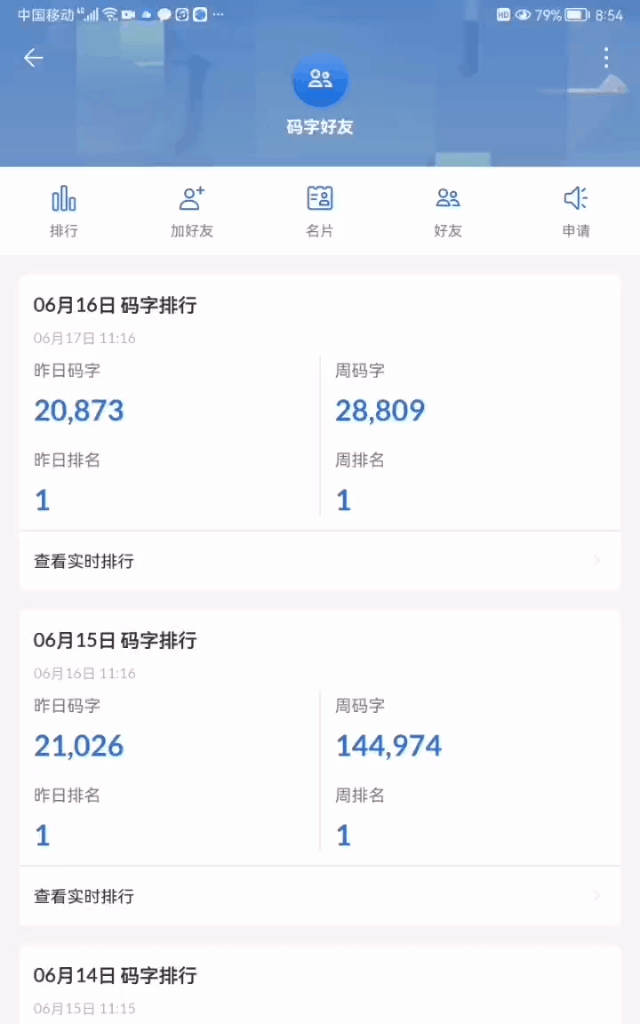
Task: Open the 名片 card section
Action: tap(320, 210)
